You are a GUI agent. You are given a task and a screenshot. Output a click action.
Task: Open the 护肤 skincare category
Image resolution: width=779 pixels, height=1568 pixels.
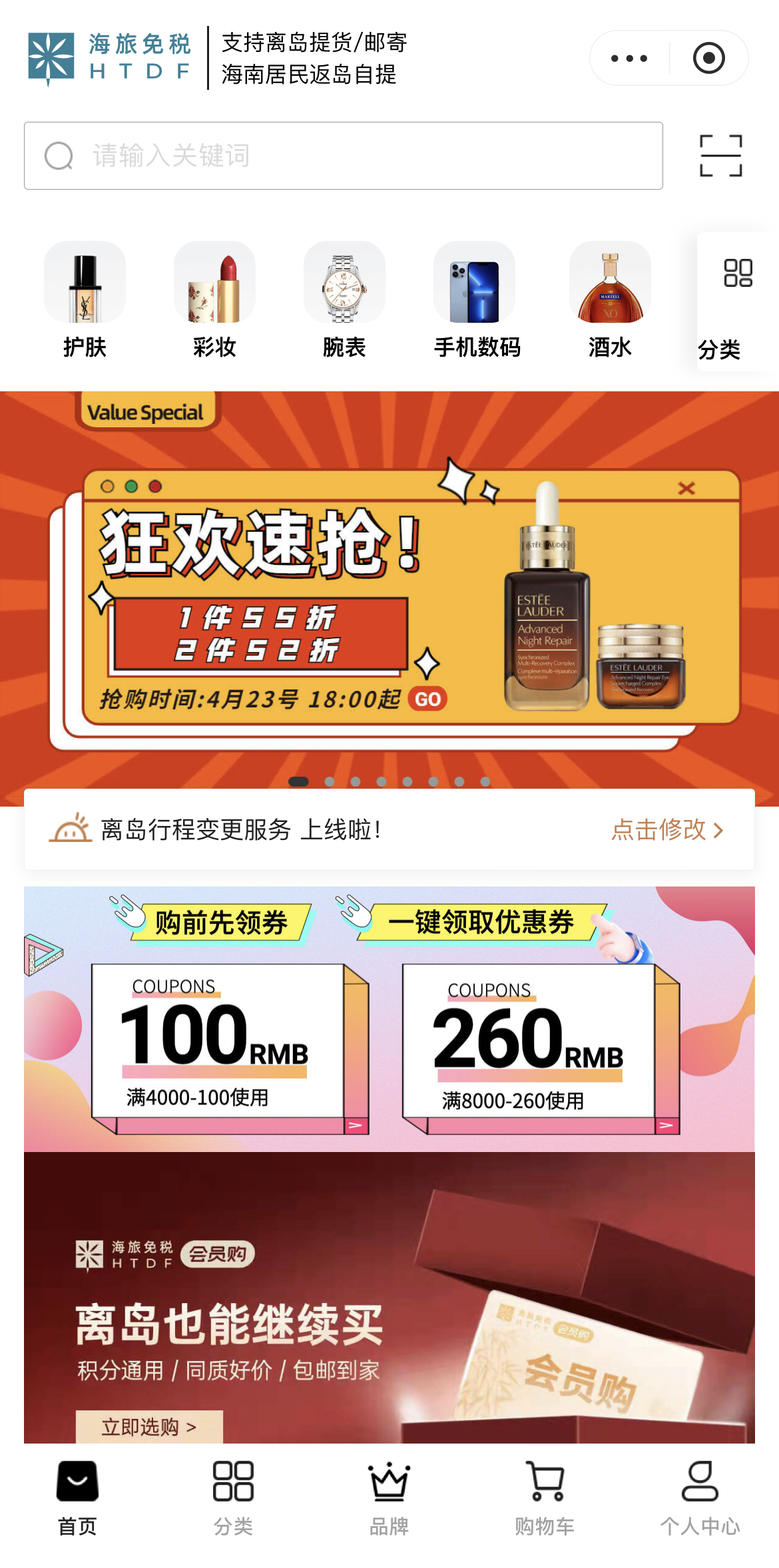pyautogui.click(x=85, y=300)
